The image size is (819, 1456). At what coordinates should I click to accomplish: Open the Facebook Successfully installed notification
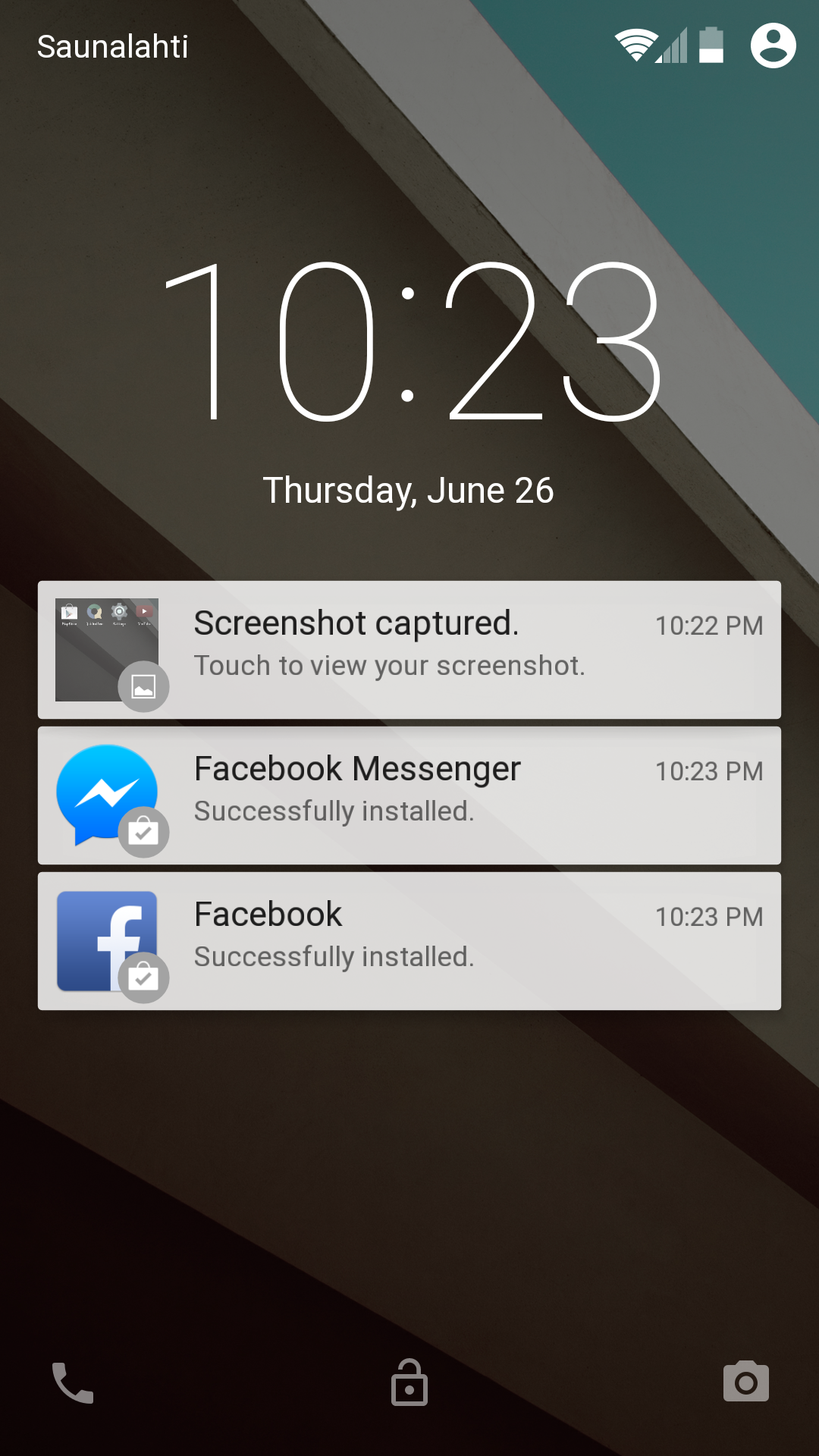(x=409, y=941)
